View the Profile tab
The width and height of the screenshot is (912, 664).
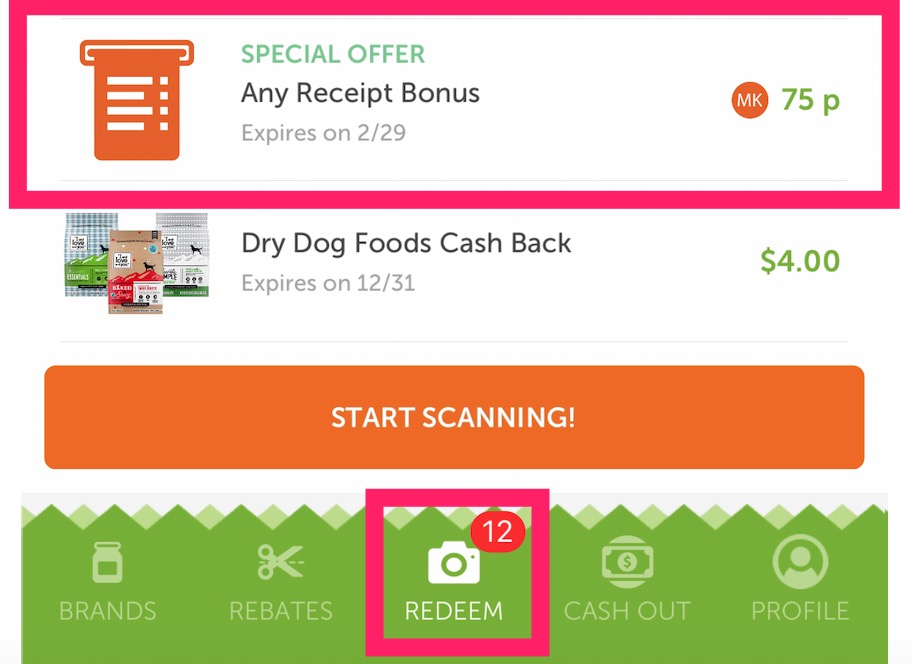(800, 582)
